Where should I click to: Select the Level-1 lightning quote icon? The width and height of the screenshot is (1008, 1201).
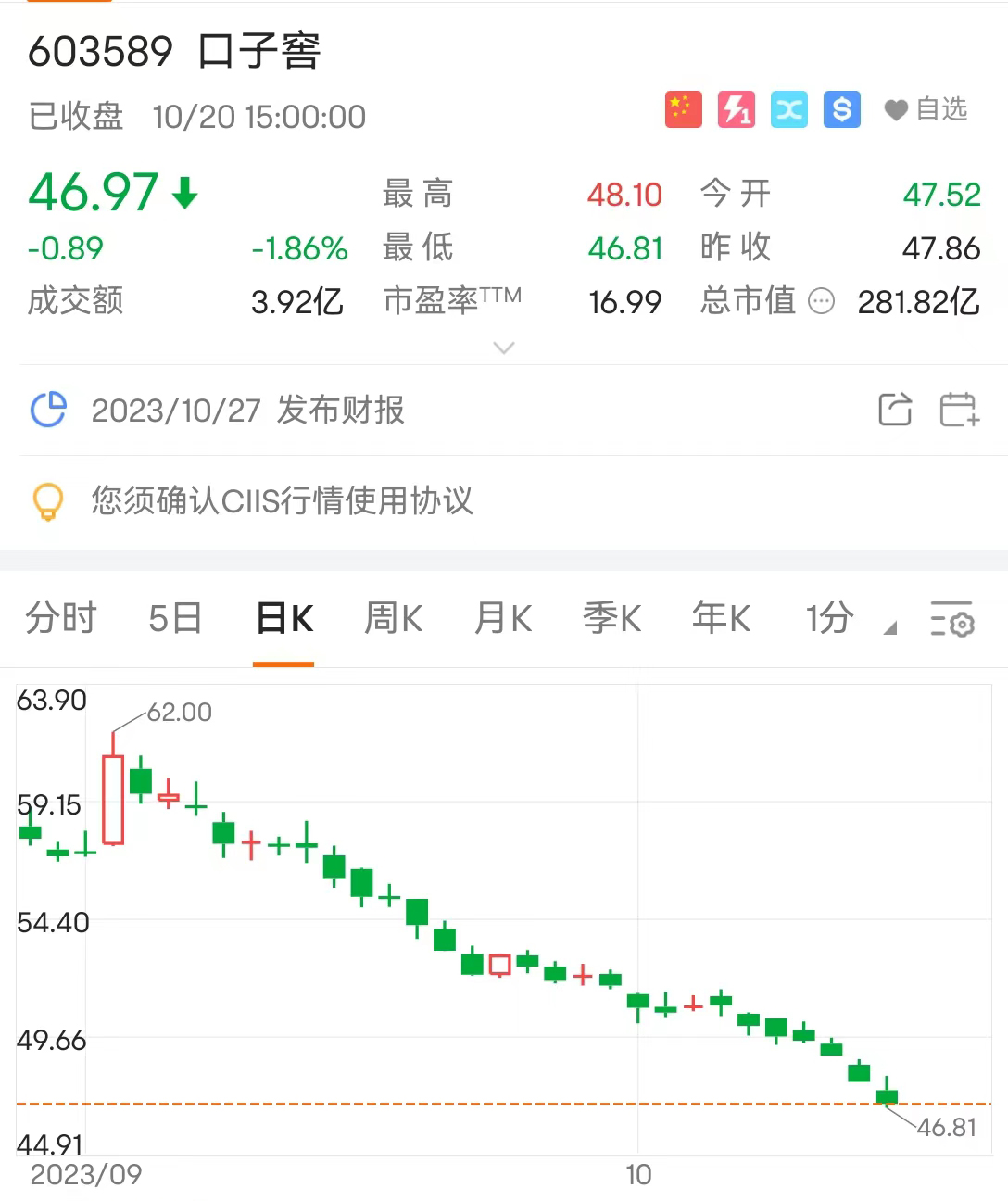[735, 109]
